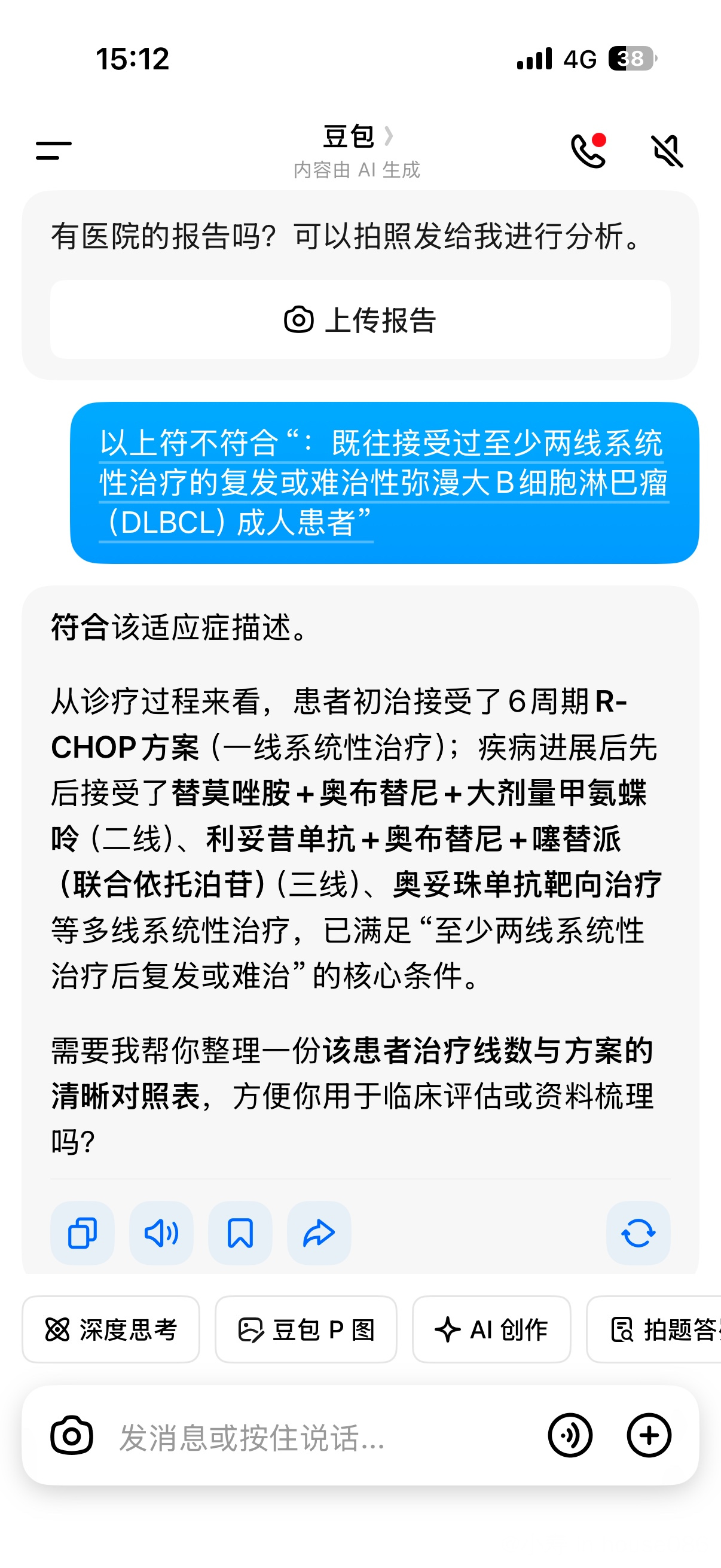Open camera from the message bar
The width and height of the screenshot is (721, 1568).
(x=72, y=1435)
